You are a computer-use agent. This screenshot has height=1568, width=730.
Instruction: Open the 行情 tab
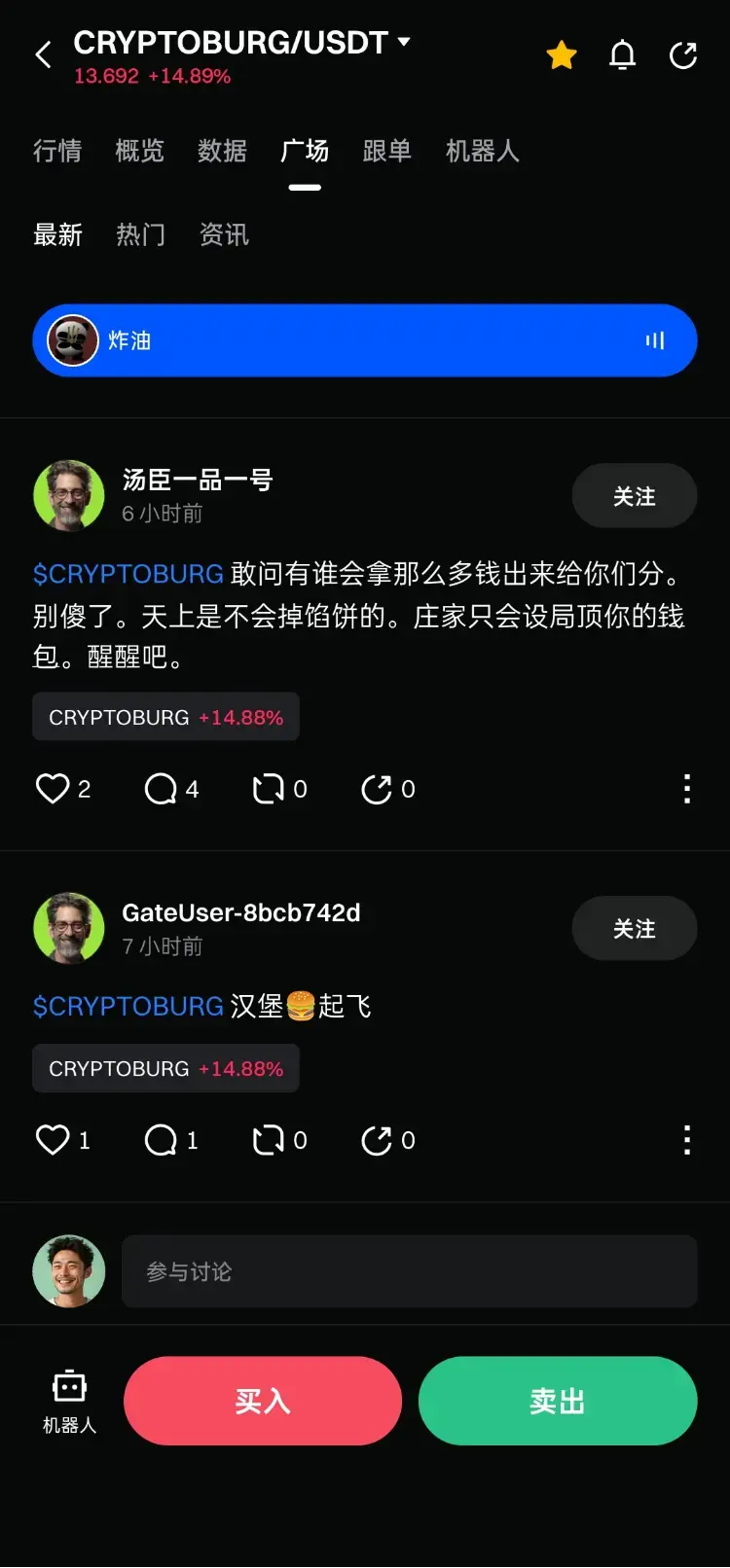[58, 152]
